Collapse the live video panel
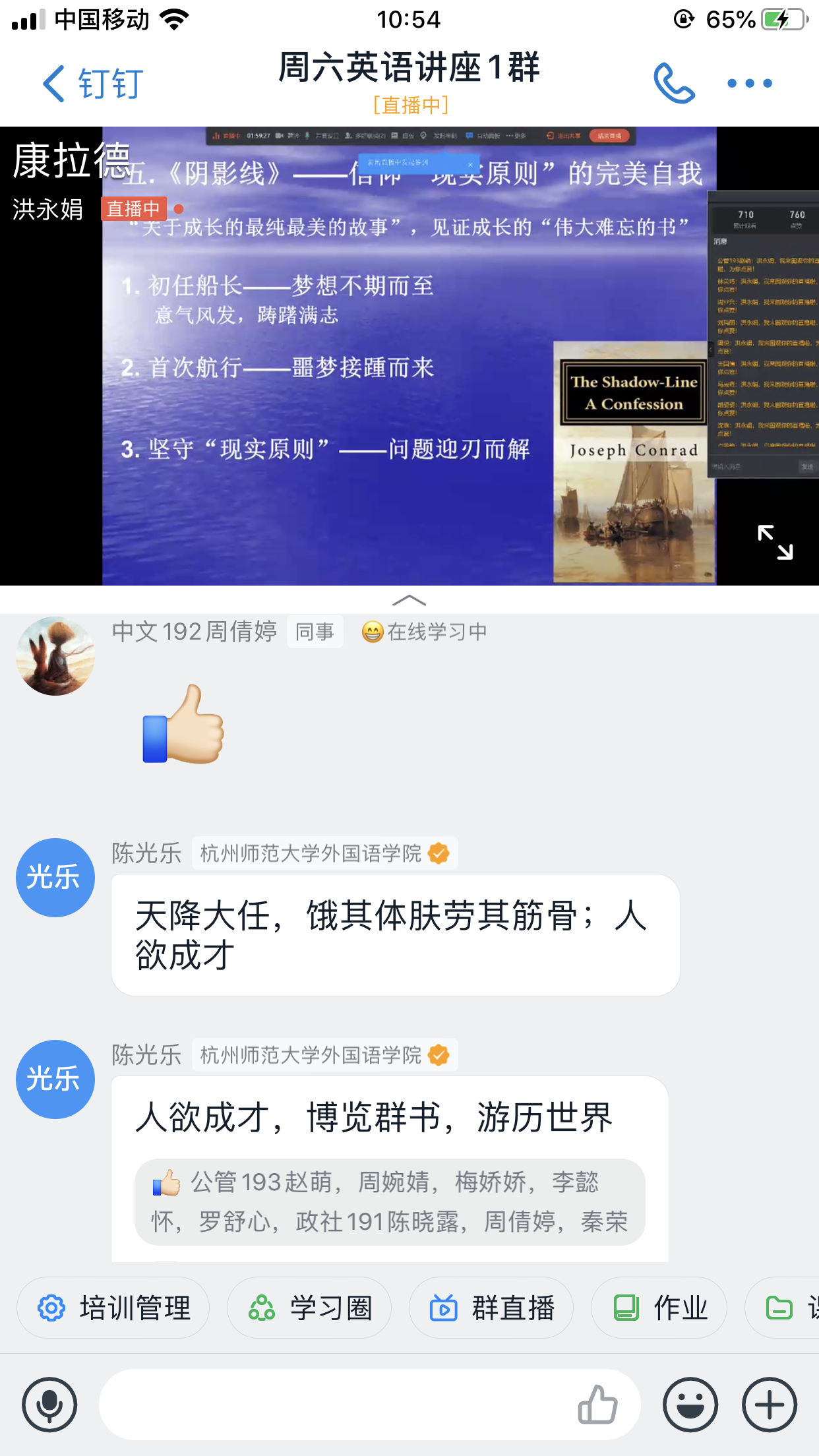 point(409,600)
